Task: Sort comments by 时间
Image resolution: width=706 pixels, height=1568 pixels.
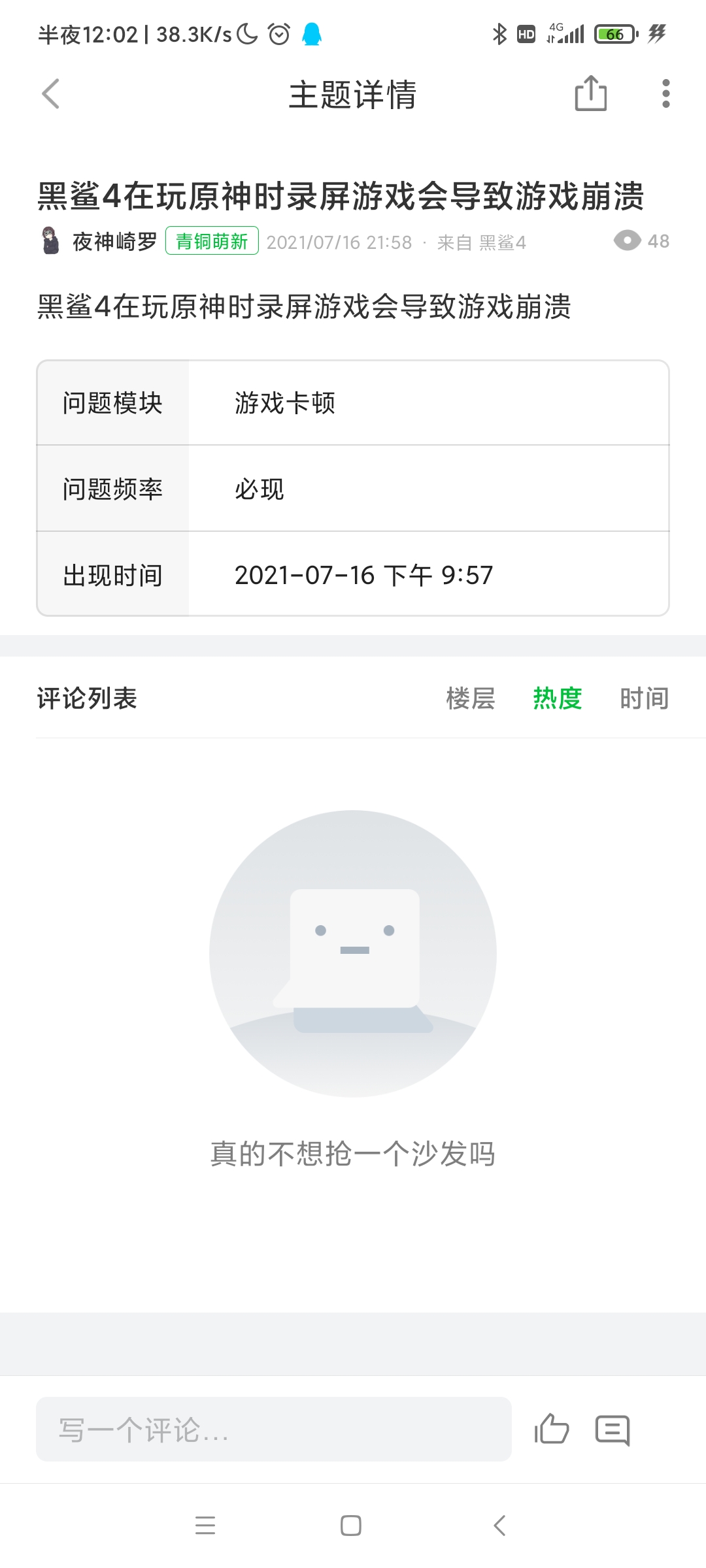Action: click(645, 698)
